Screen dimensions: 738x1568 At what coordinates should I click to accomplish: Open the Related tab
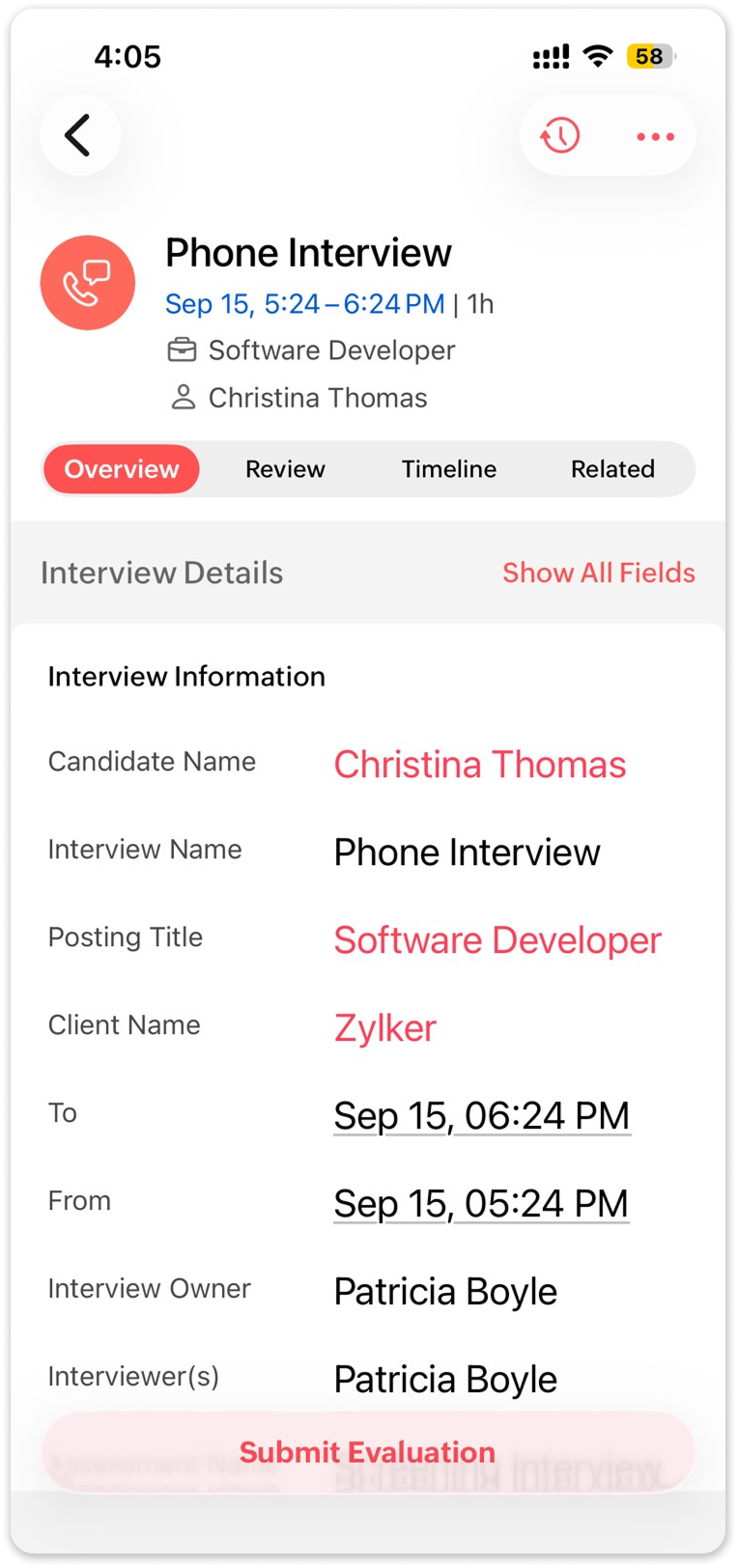click(612, 469)
